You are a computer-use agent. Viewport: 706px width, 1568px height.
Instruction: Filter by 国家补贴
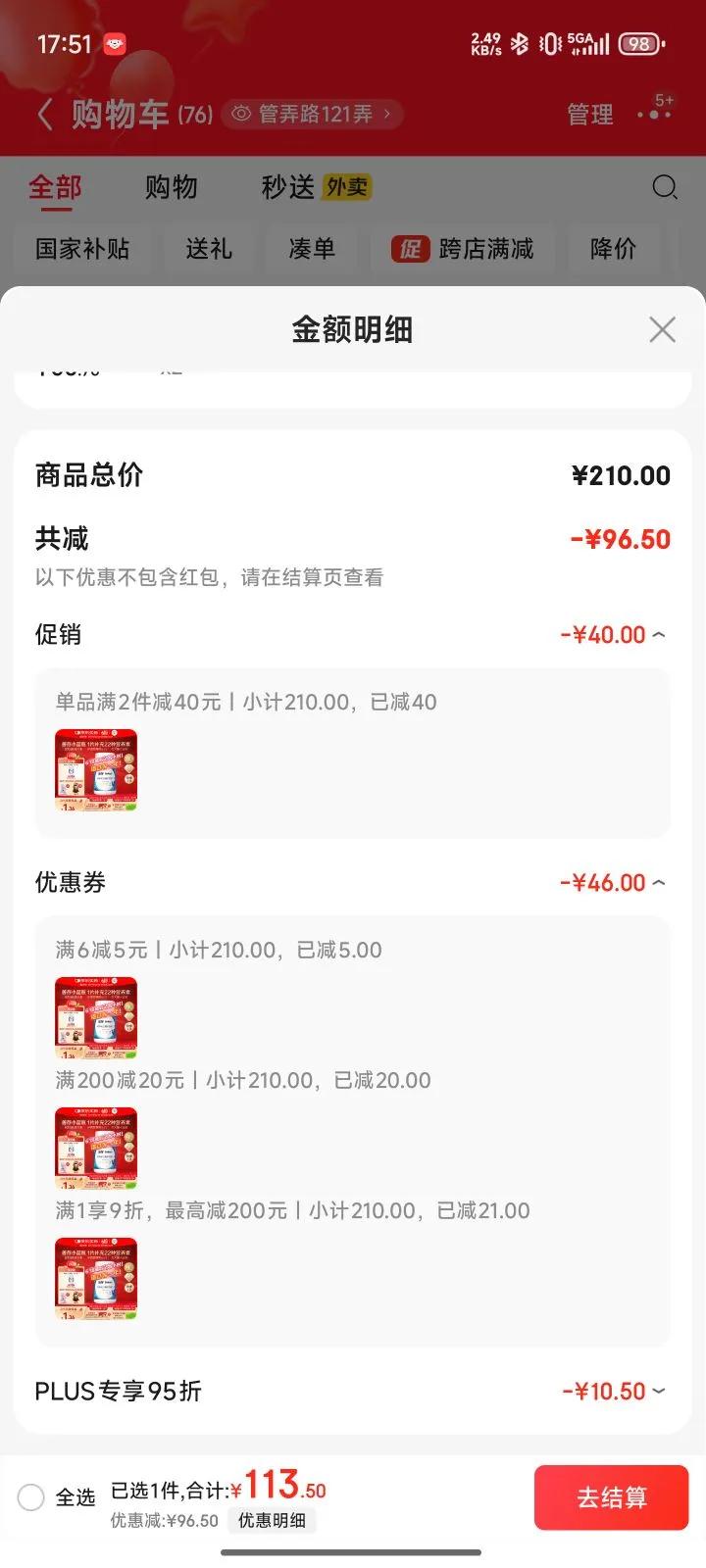(x=82, y=249)
